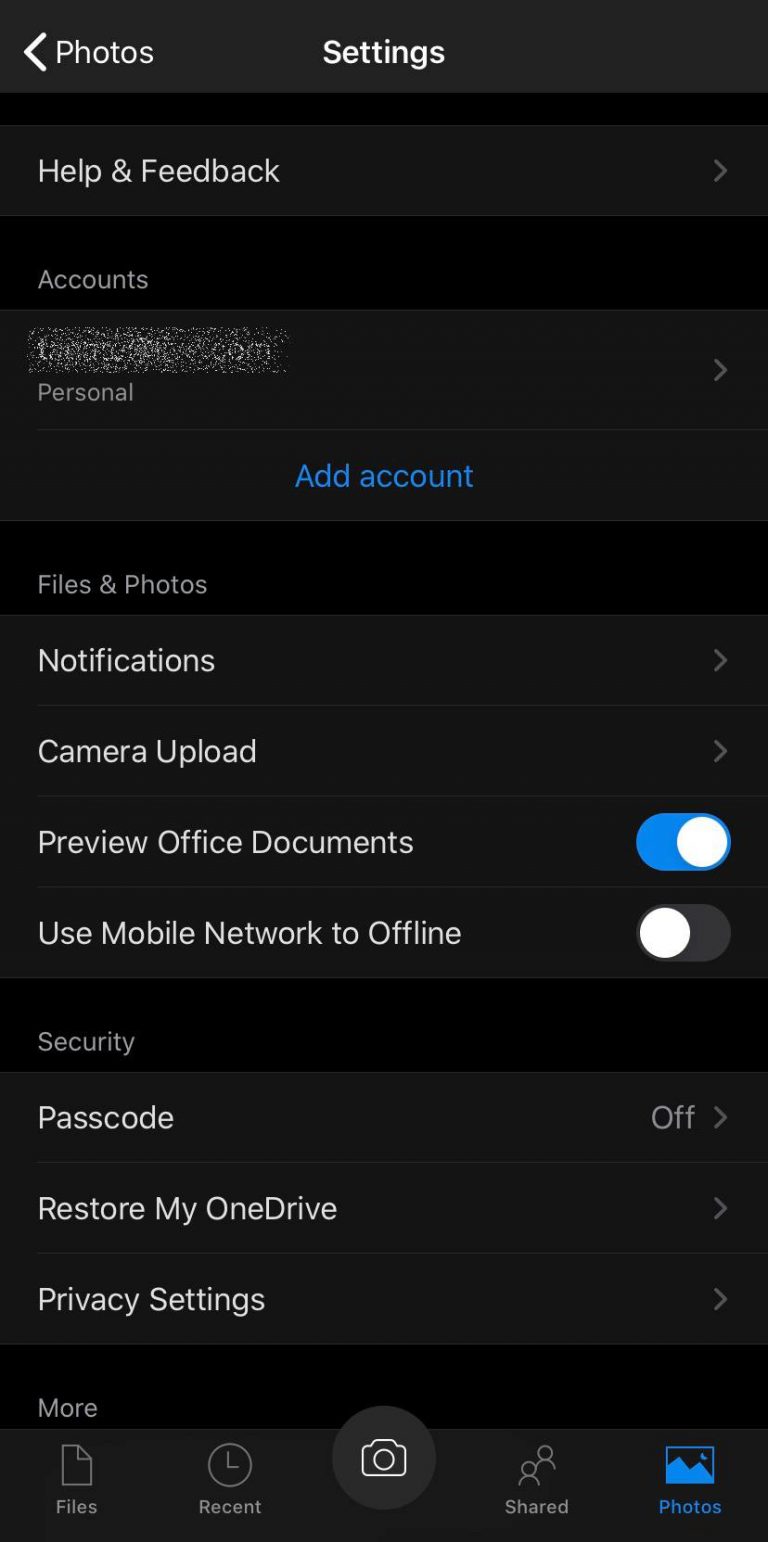Enable Use Mobile Network to Offline
768x1542 pixels.
click(683, 932)
